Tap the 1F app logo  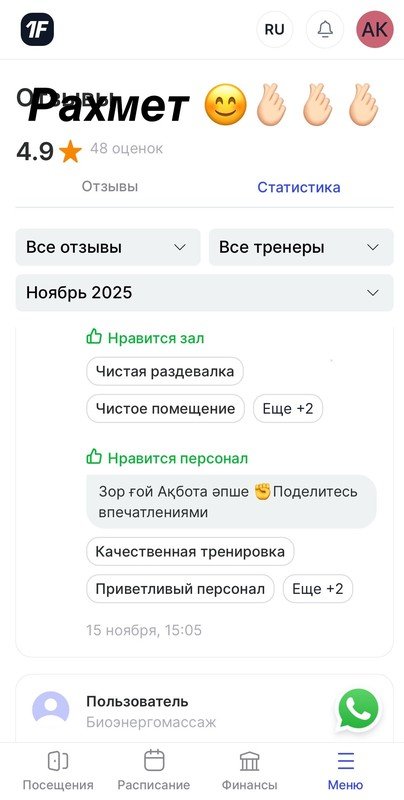(37, 30)
